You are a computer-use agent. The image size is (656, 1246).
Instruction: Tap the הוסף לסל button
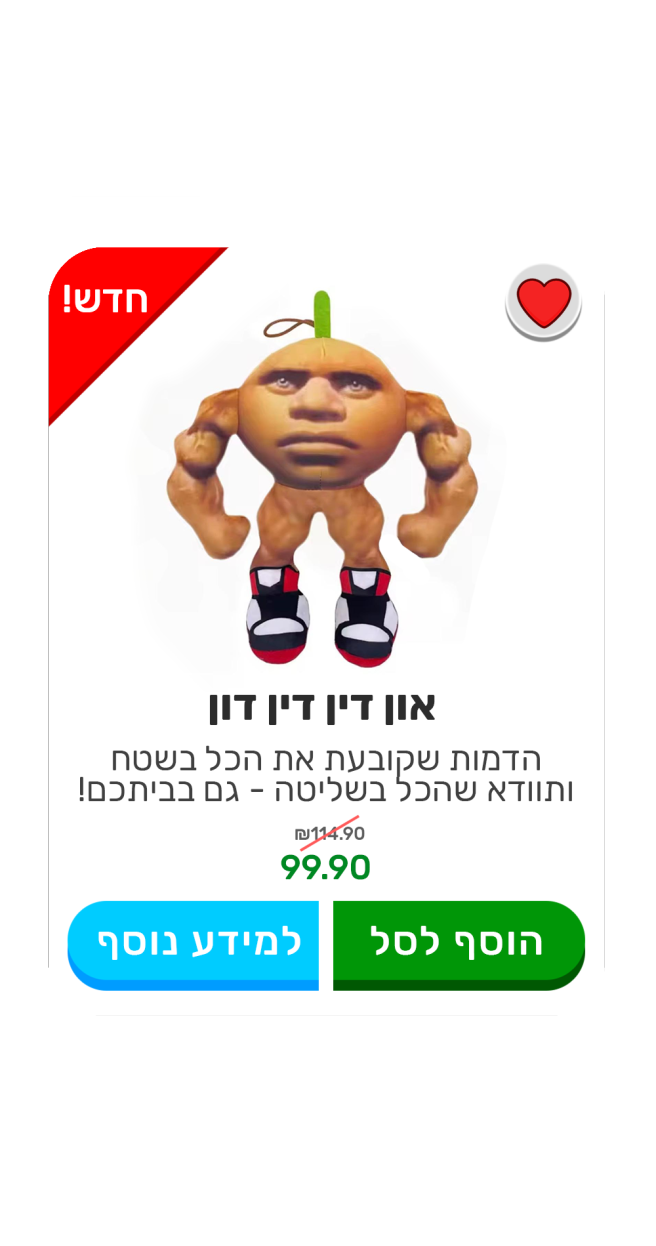click(x=458, y=942)
